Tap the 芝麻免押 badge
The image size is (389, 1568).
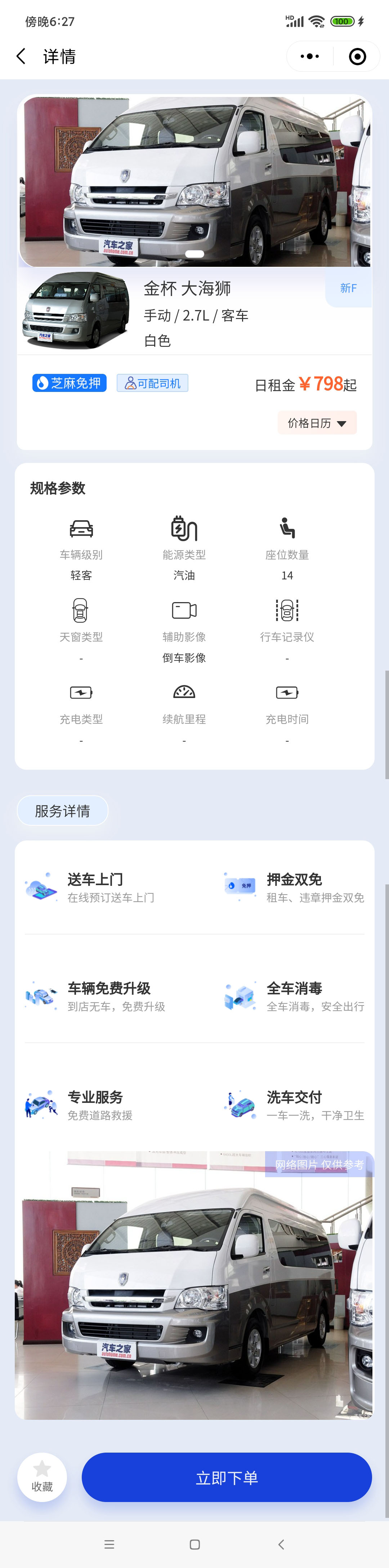click(69, 383)
